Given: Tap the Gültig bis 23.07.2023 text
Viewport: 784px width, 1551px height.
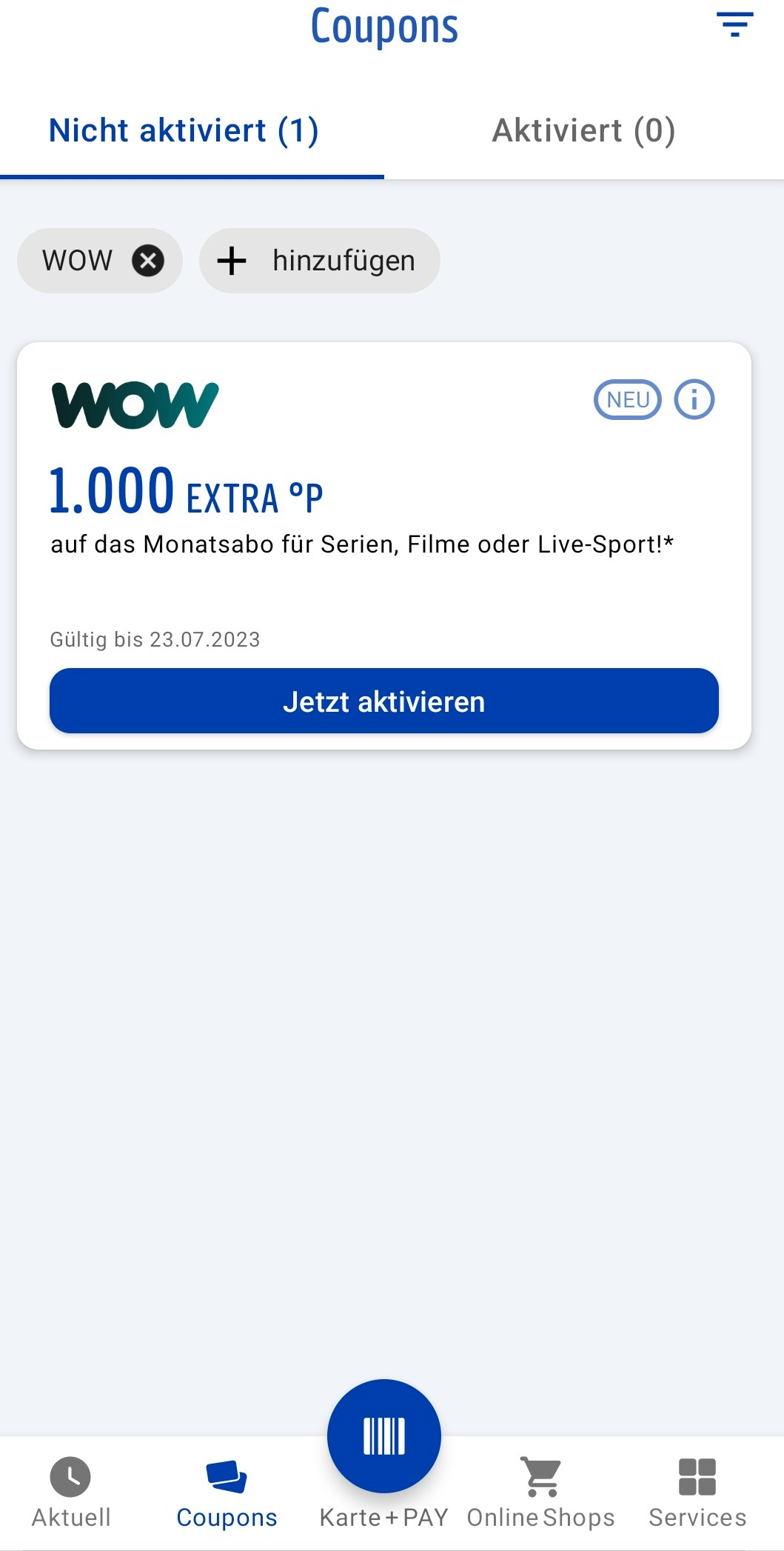Looking at the screenshot, I should (155, 640).
